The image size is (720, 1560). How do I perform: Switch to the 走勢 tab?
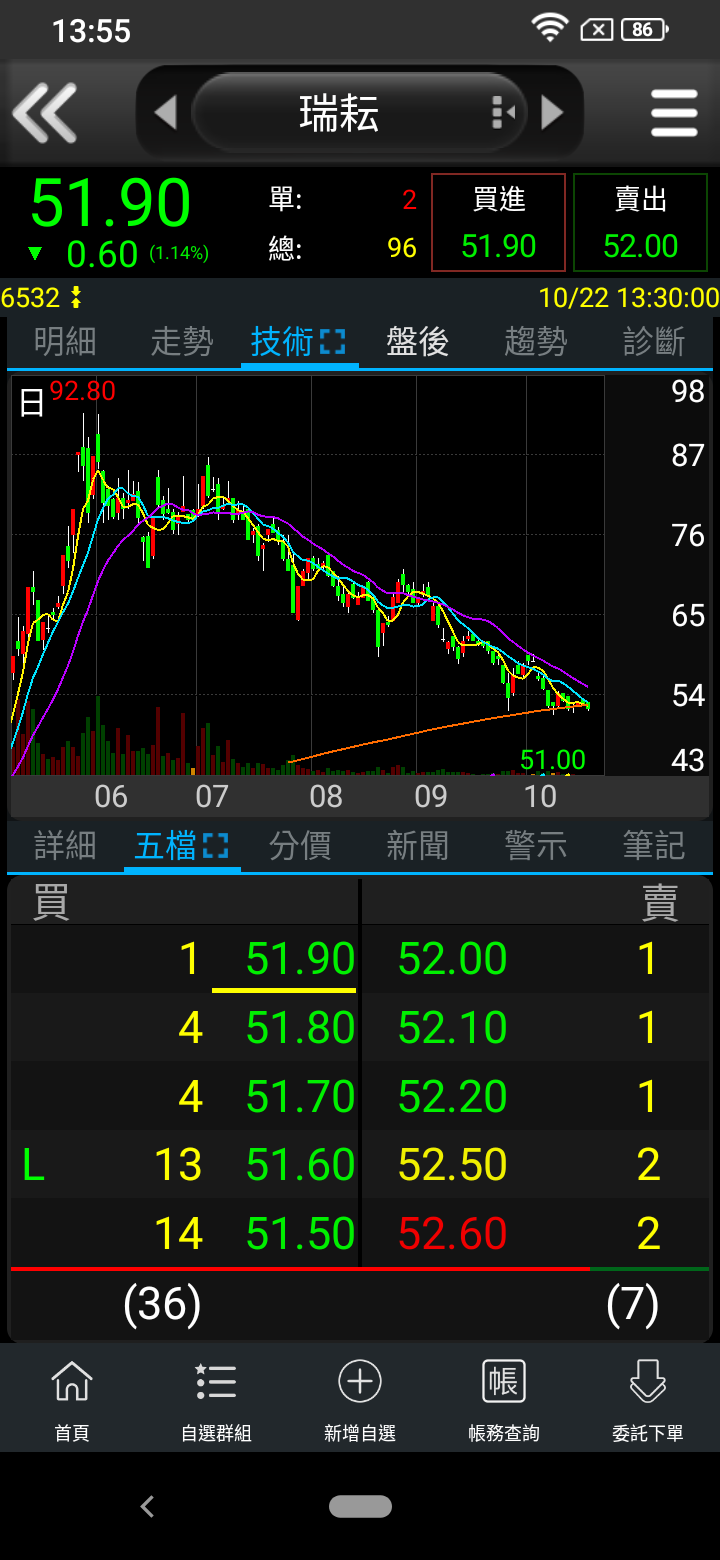pyautogui.click(x=182, y=342)
